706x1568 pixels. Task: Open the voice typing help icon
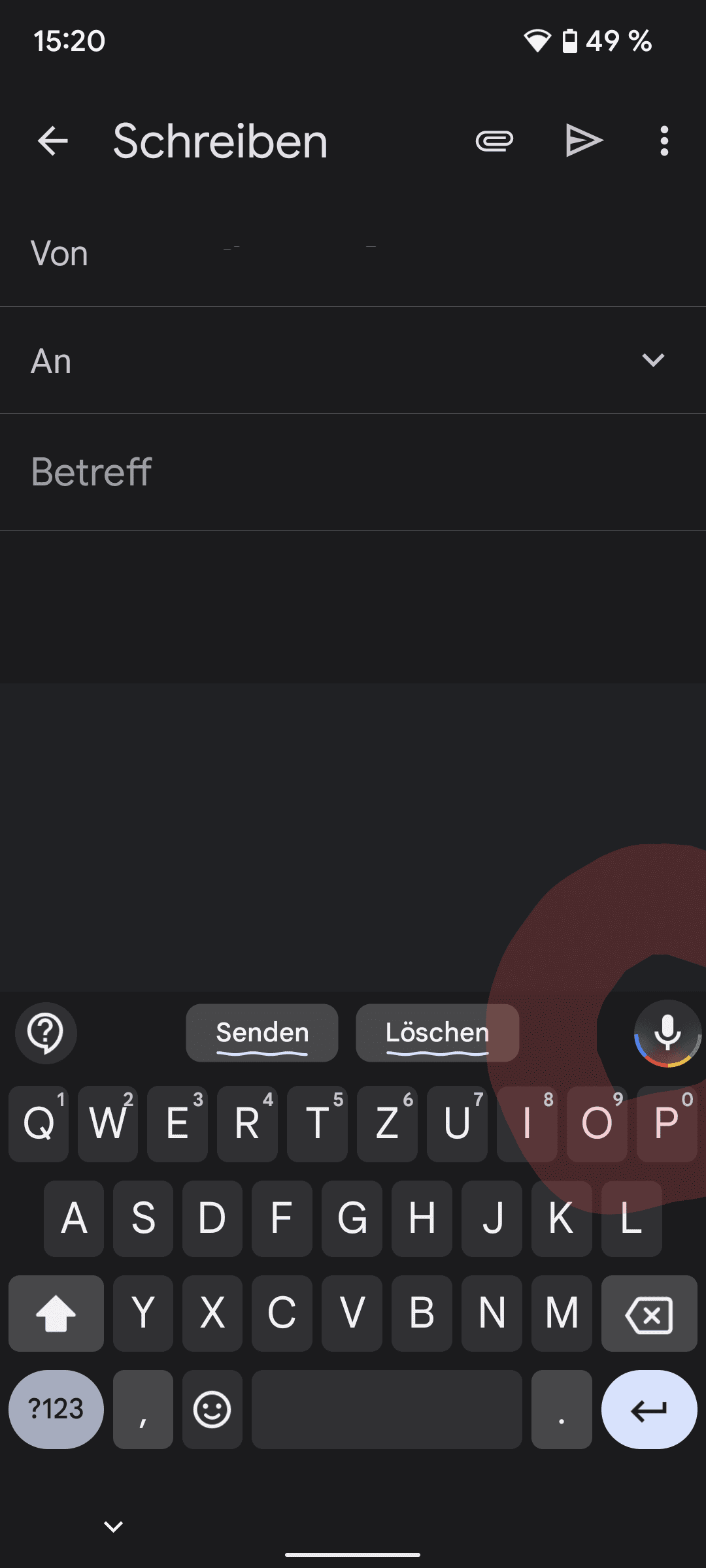[46, 1033]
